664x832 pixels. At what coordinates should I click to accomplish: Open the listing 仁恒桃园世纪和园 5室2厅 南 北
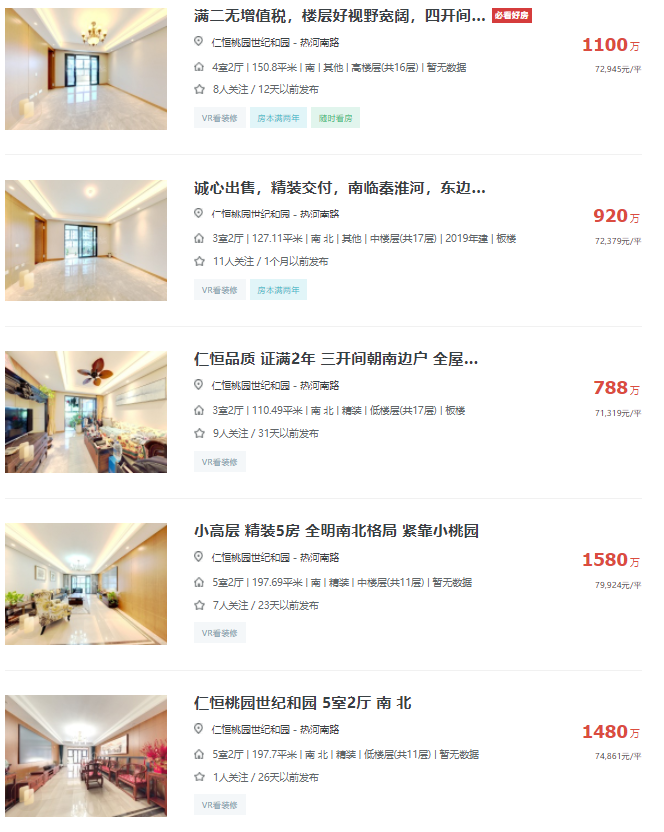pyautogui.click(x=302, y=703)
